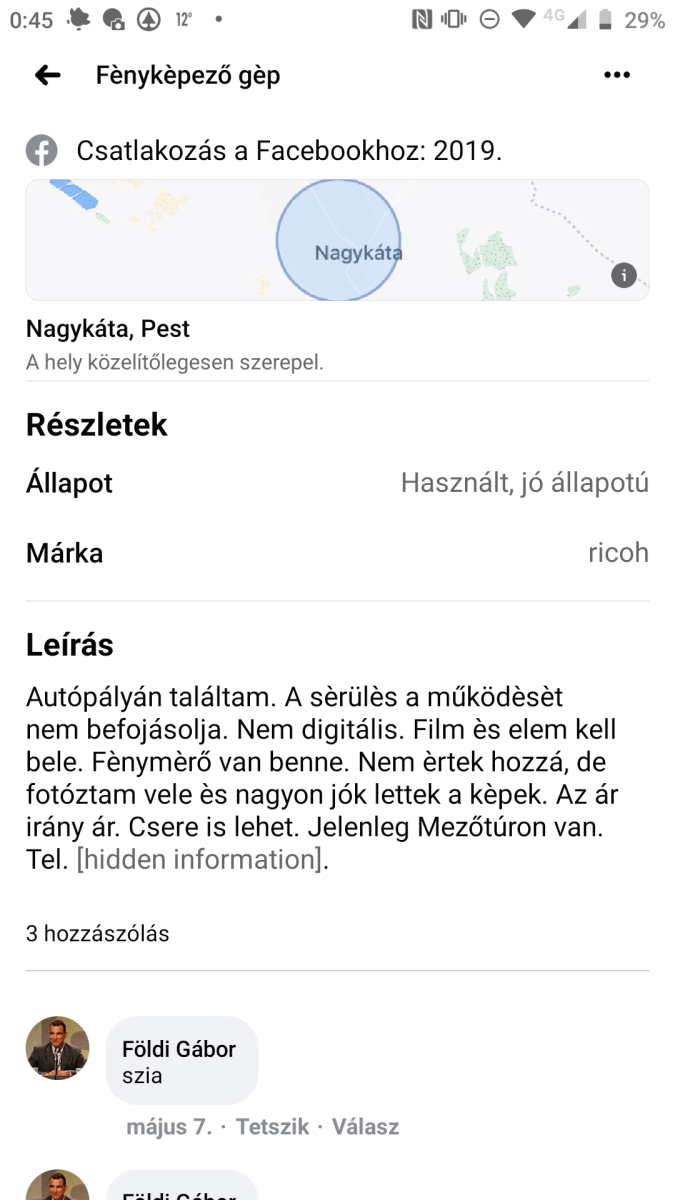675x1200 pixels.
Task: View the 3 hozzászólás comments
Action: (x=98, y=934)
